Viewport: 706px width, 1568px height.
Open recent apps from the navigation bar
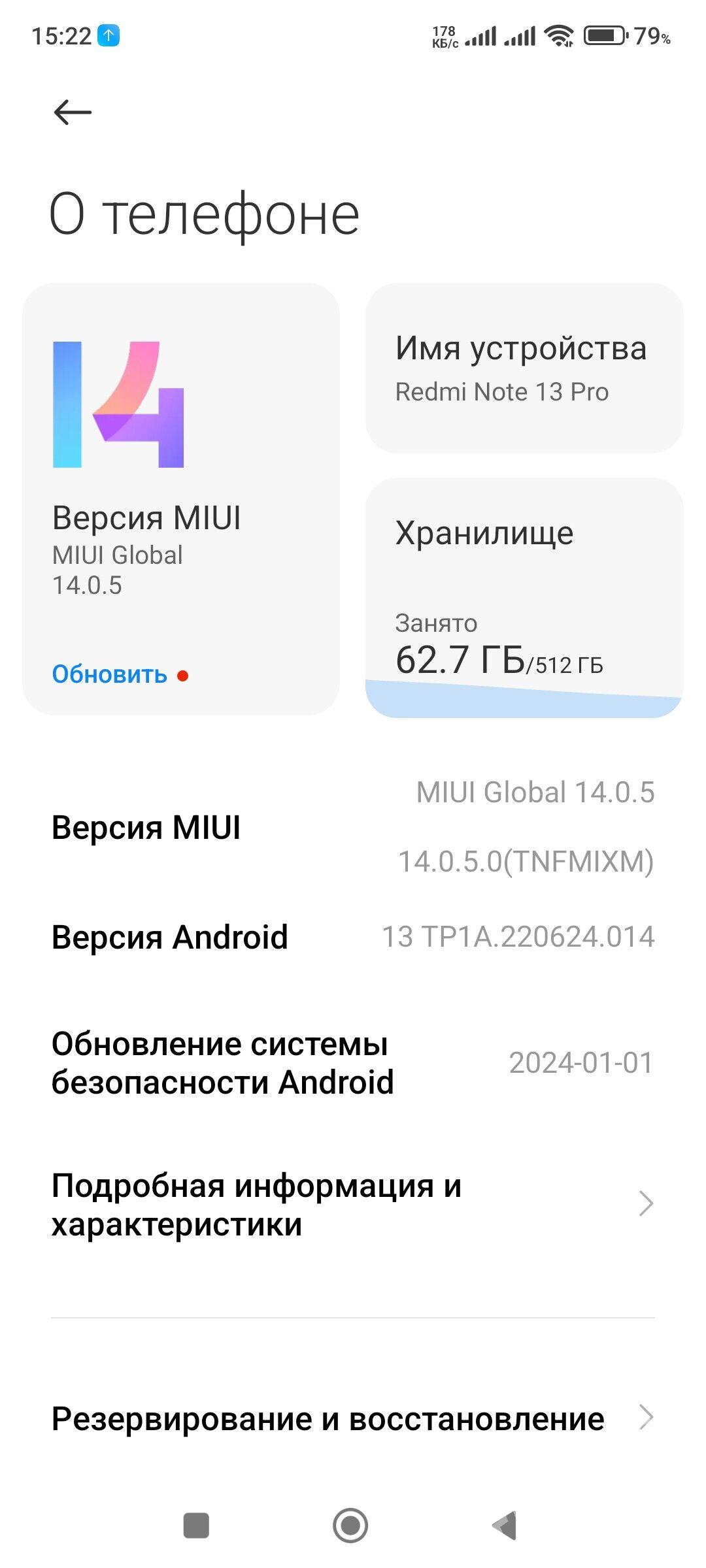tap(196, 1526)
